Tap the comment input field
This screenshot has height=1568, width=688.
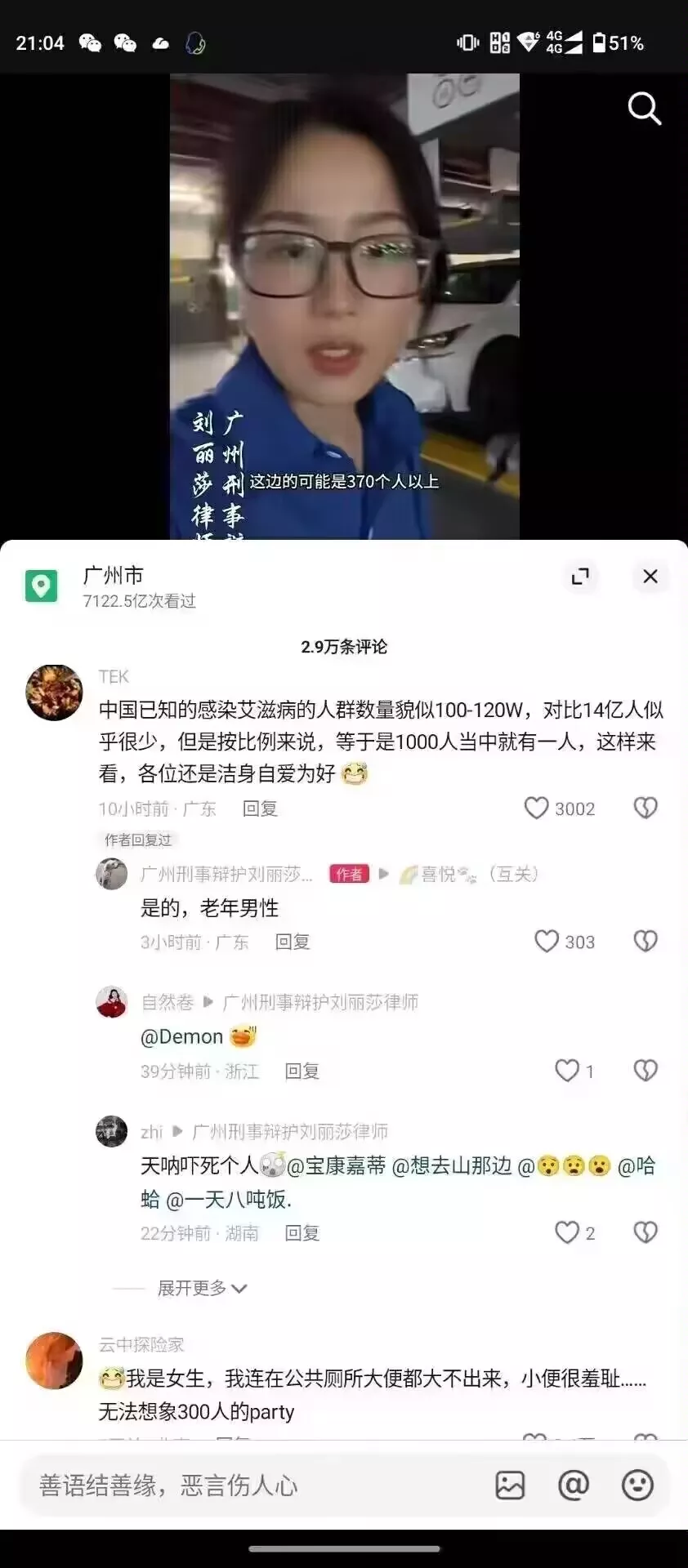(x=253, y=1486)
